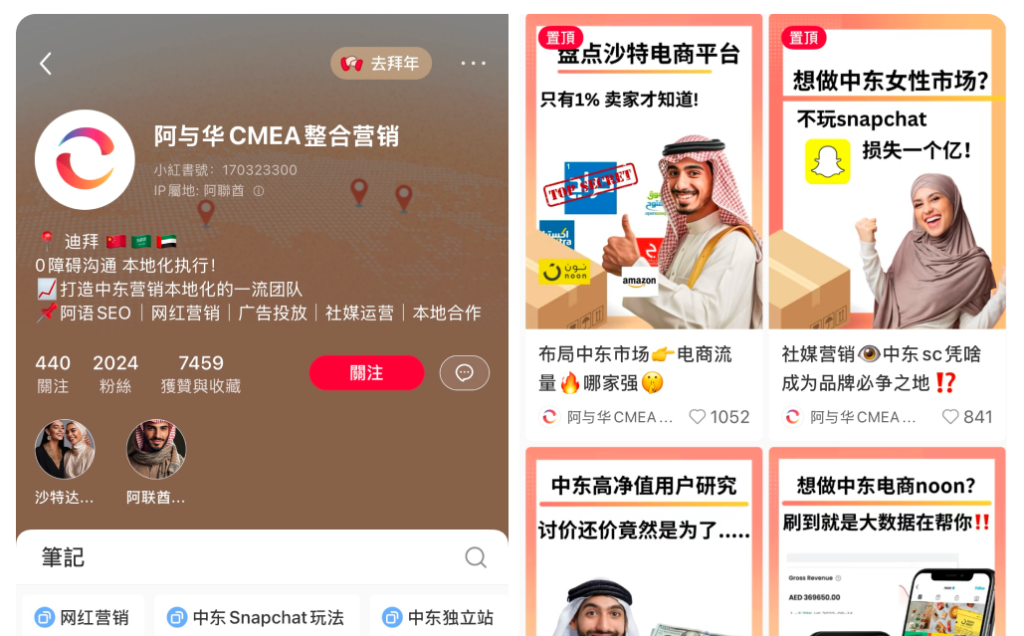Tap the 關注 follow button
Screen dimensions: 1024x636
[x=366, y=373]
